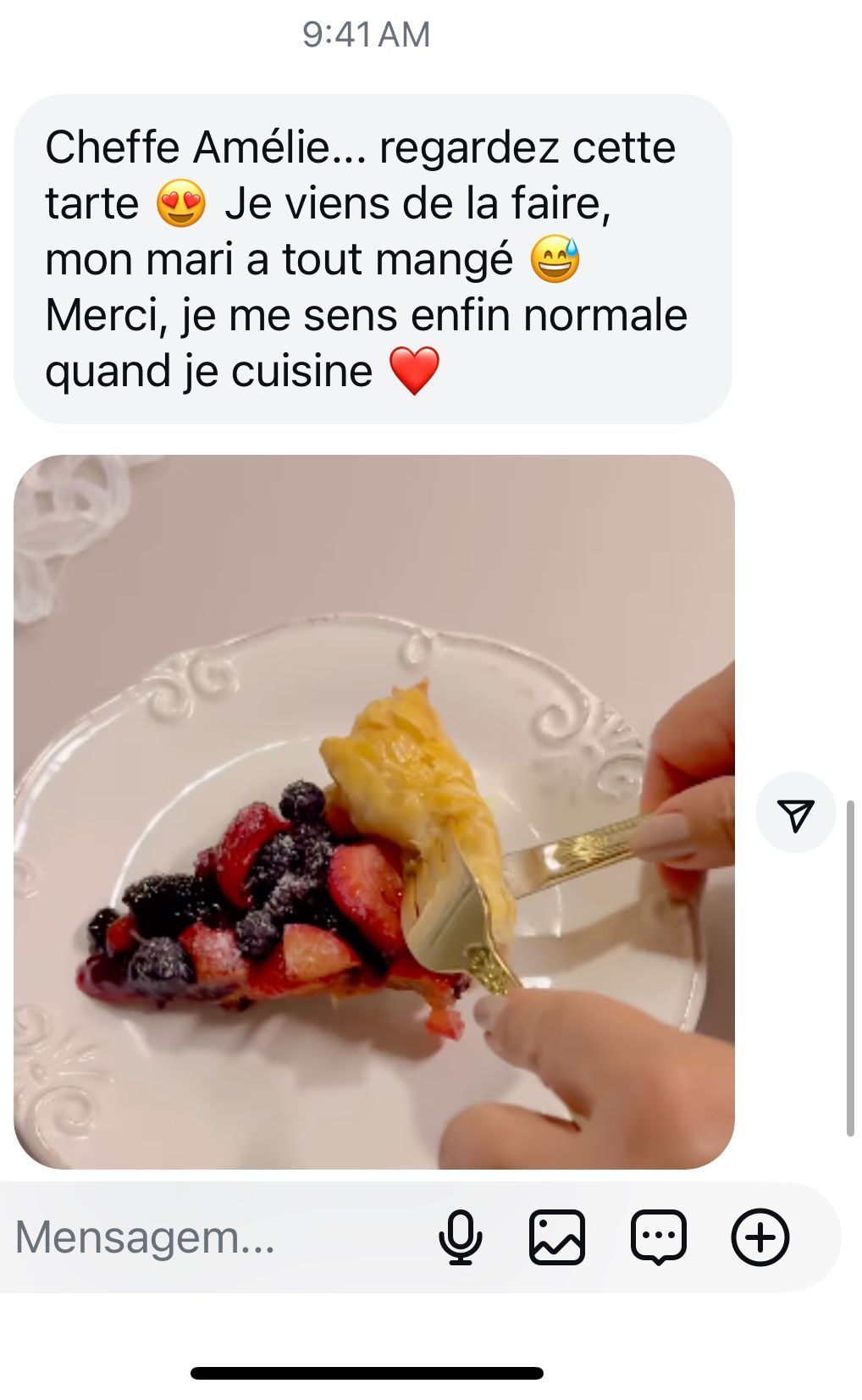
Task: Open the photo gallery picker
Action: [557, 1237]
